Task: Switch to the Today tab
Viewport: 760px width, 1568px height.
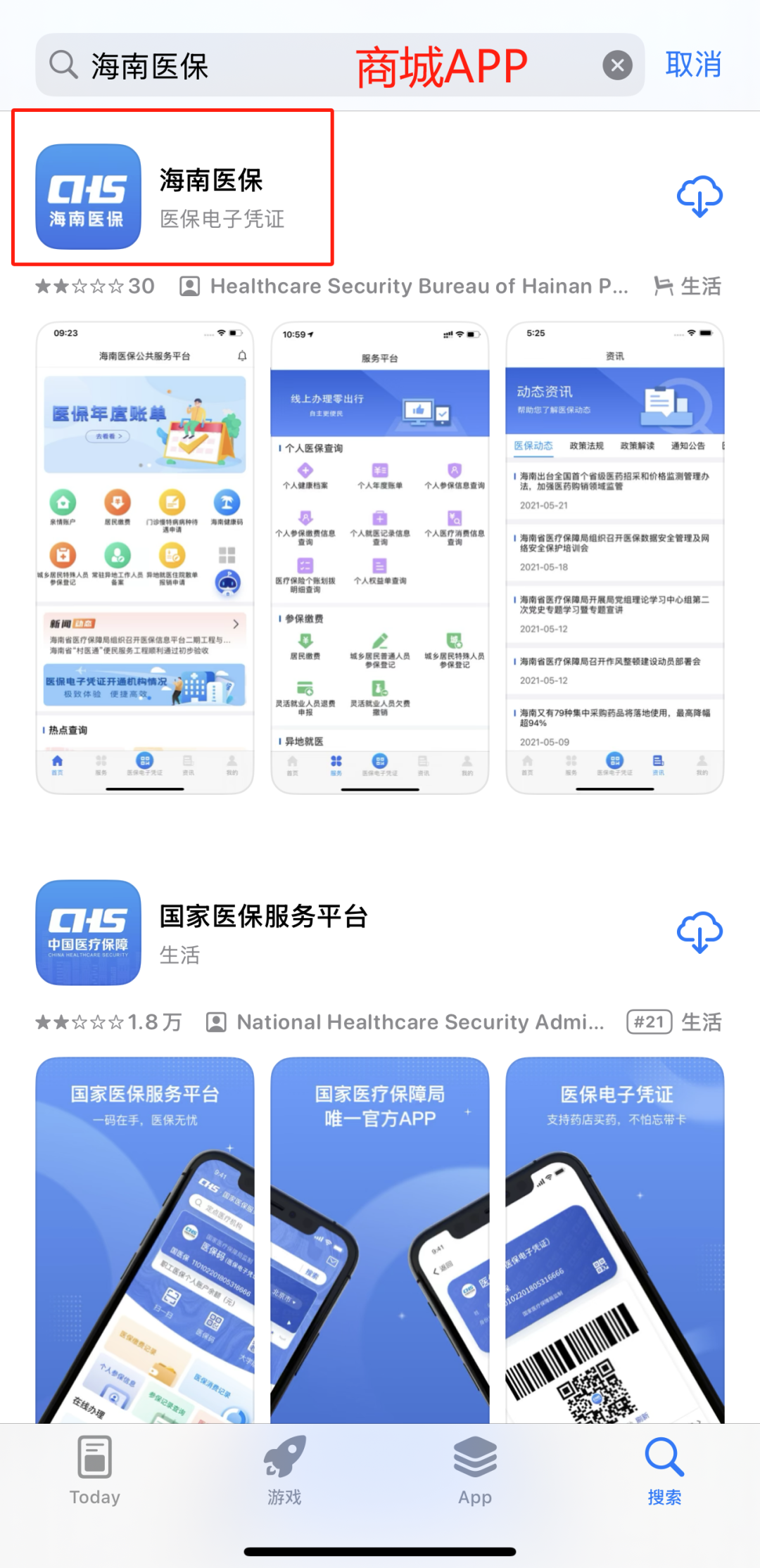Action: point(95,1470)
